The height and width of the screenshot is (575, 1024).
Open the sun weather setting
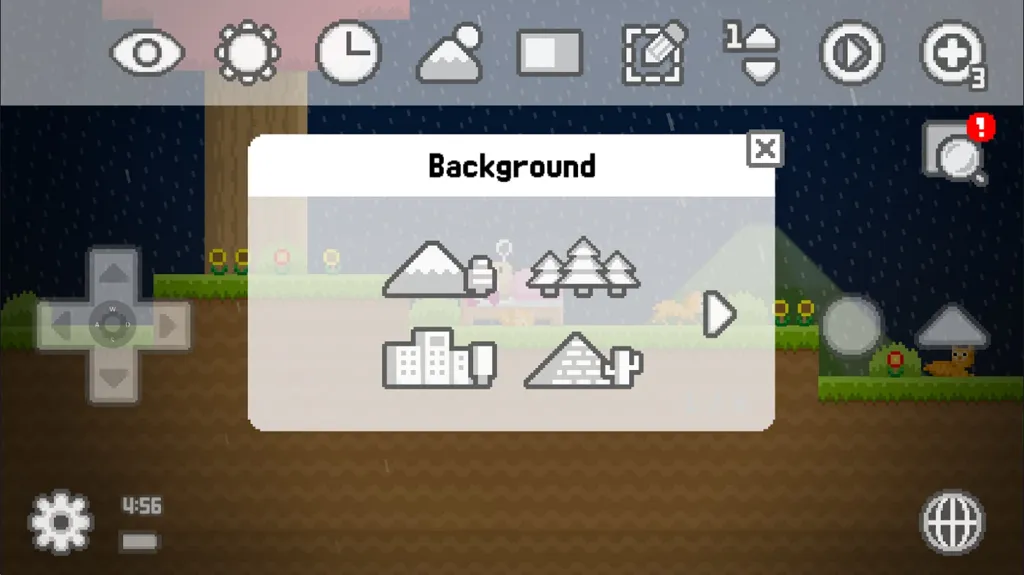tap(247, 52)
